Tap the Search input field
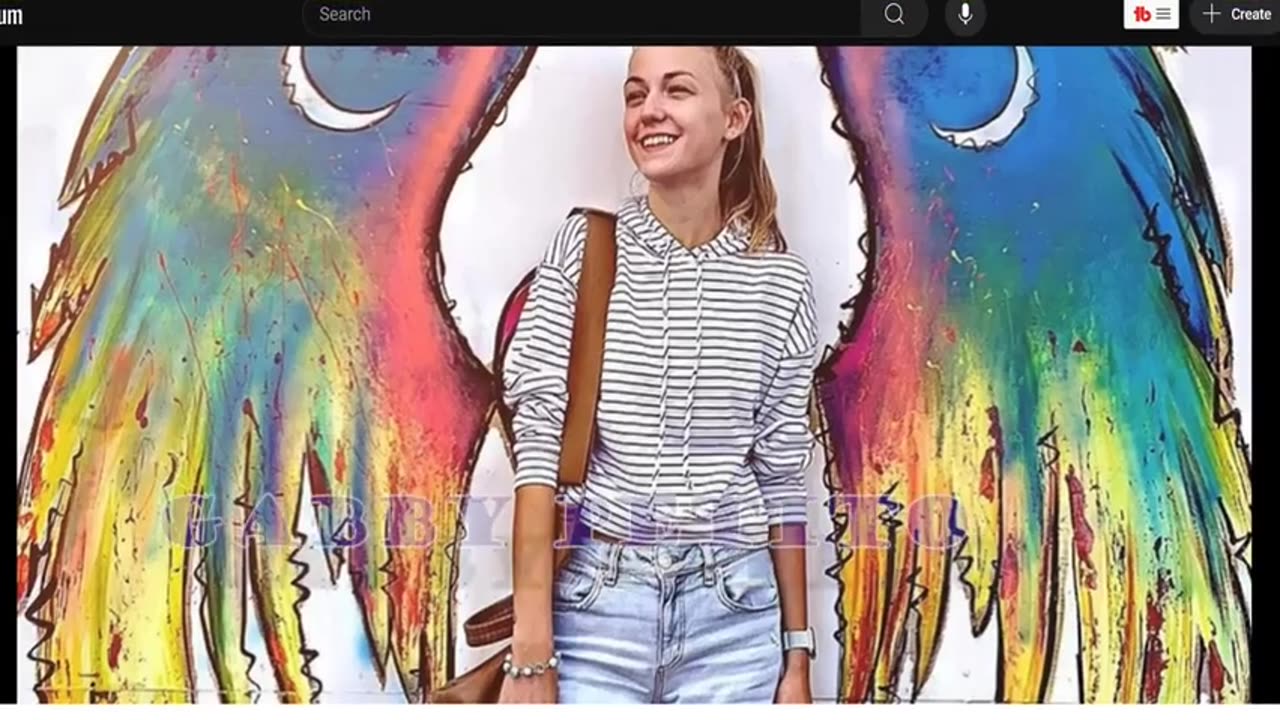 (580, 14)
